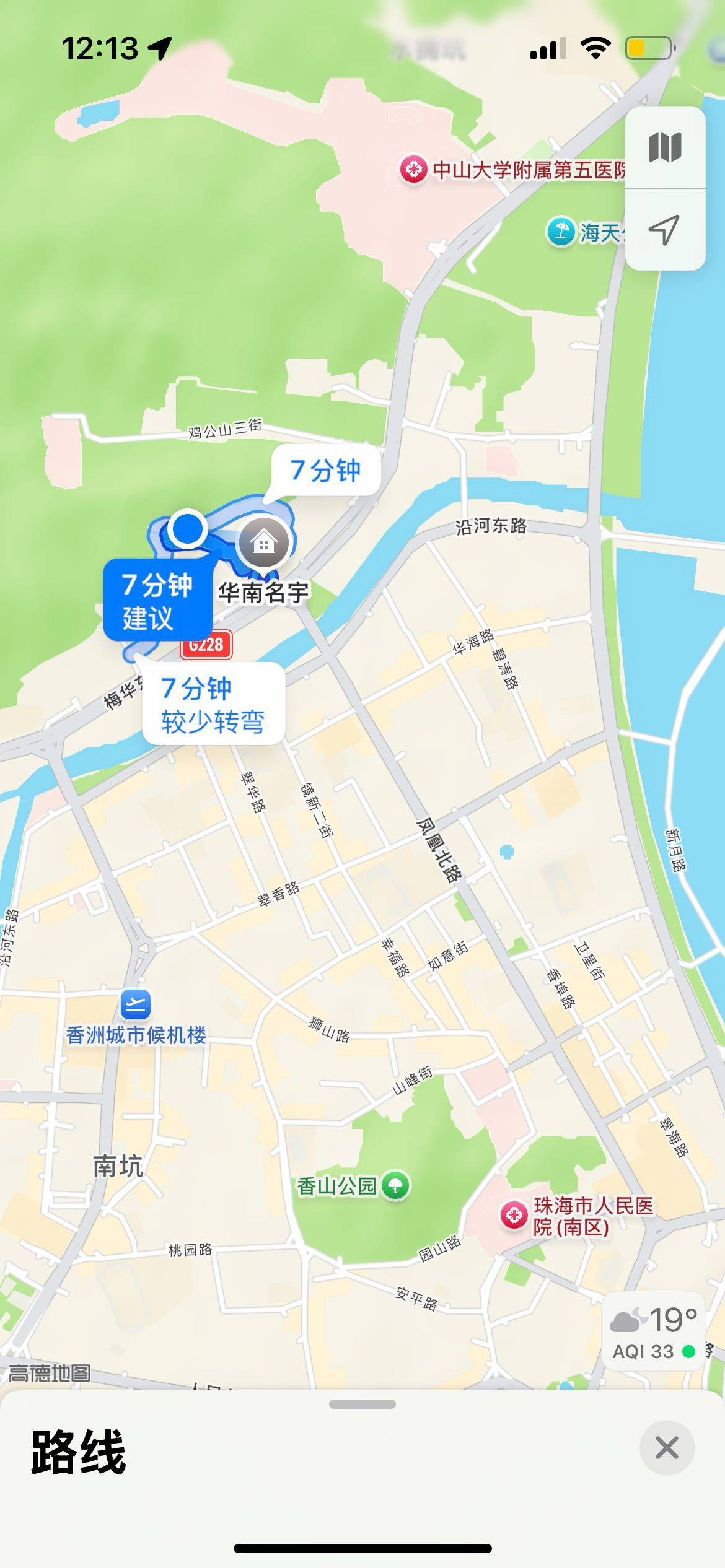725x1568 pixels.
Task: Open the 华南名宇 home marker
Action: point(264,544)
